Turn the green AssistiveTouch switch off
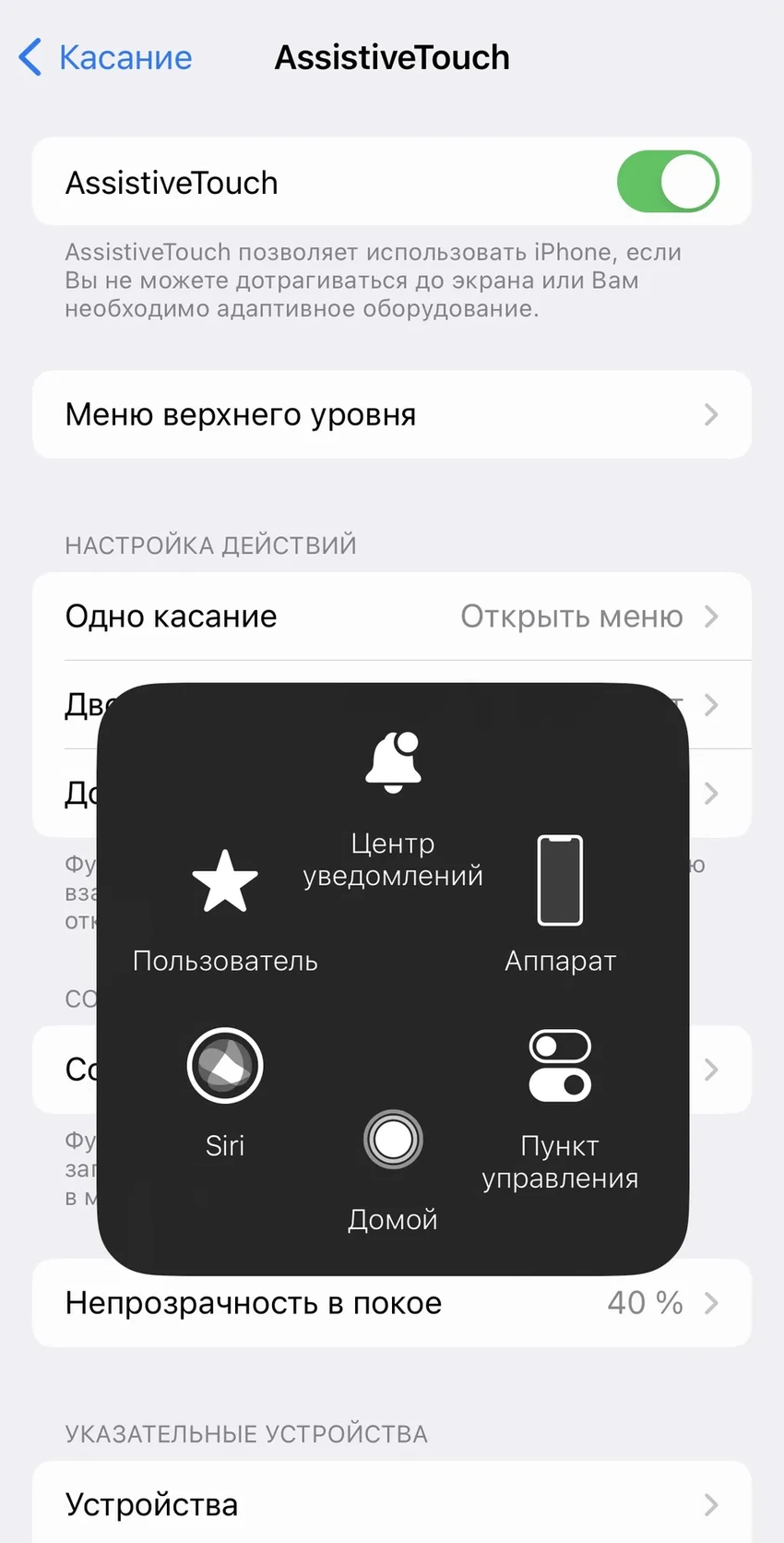 click(668, 182)
